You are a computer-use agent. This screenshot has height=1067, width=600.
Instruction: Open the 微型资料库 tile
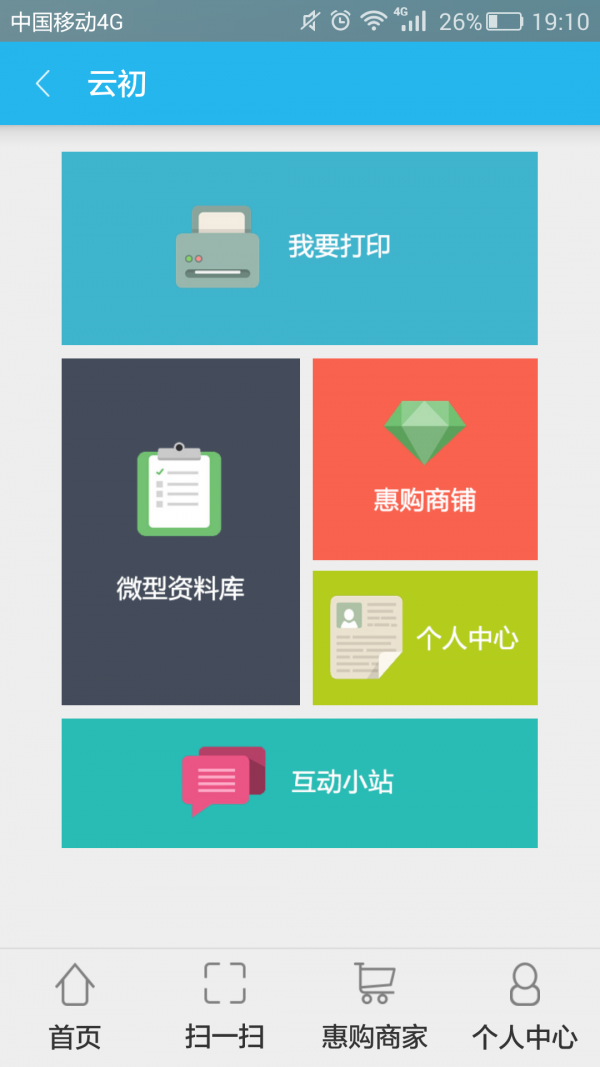(x=180, y=532)
